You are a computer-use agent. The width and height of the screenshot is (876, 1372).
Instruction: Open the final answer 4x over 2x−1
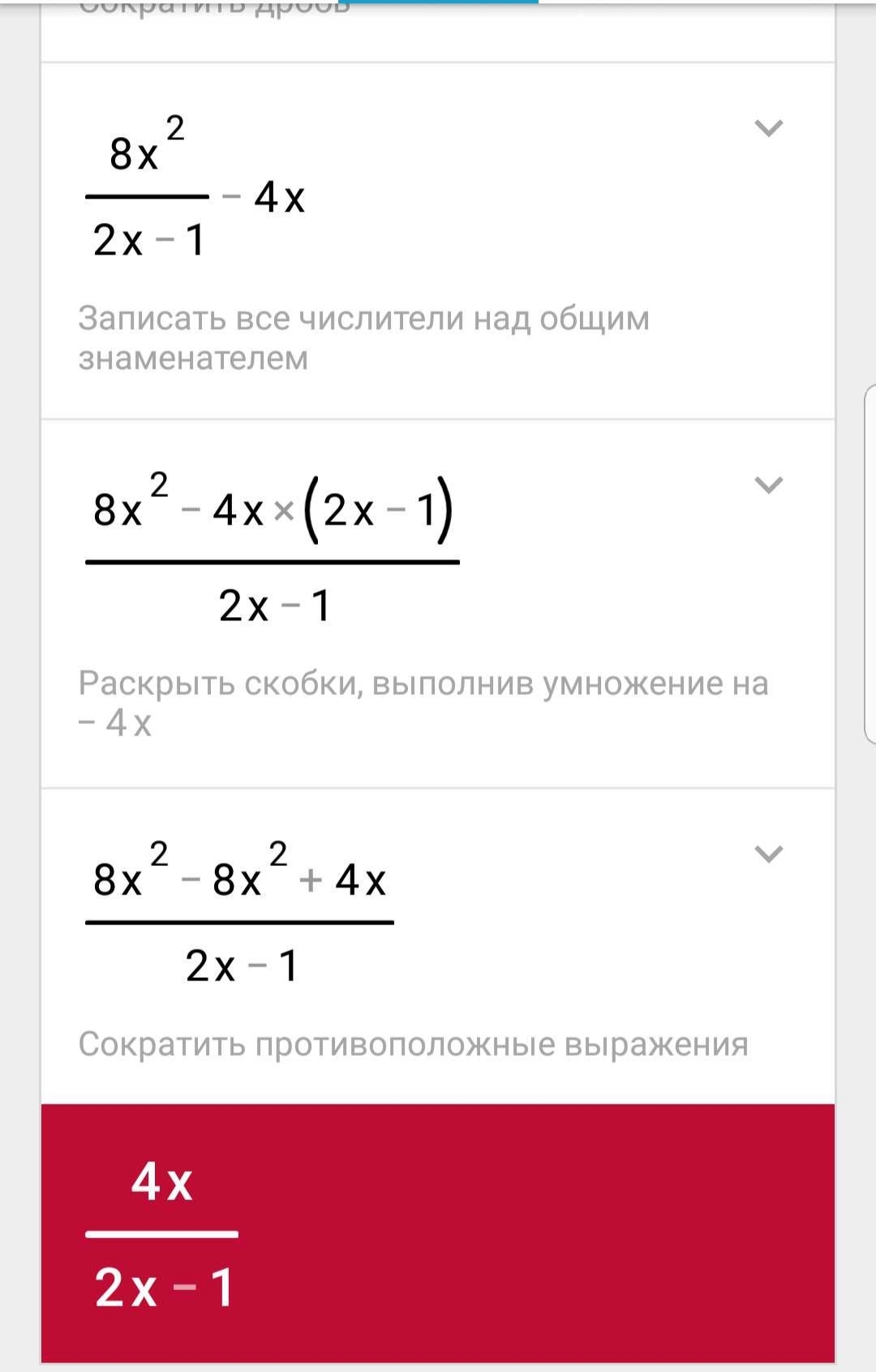[437, 1233]
